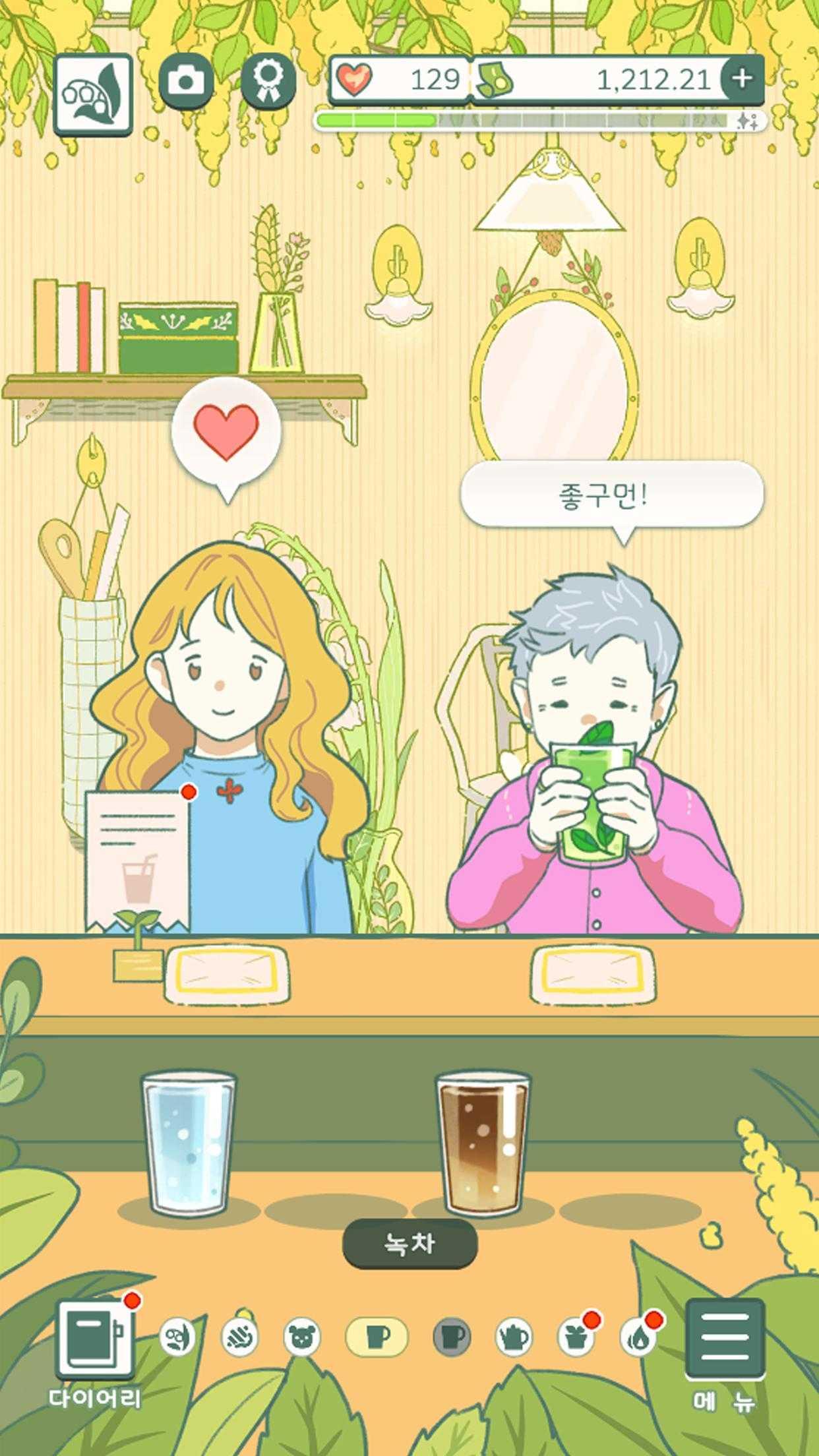Tap the plus button to add money
The width and height of the screenshot is (819, 1456).
tap(743, 78)
